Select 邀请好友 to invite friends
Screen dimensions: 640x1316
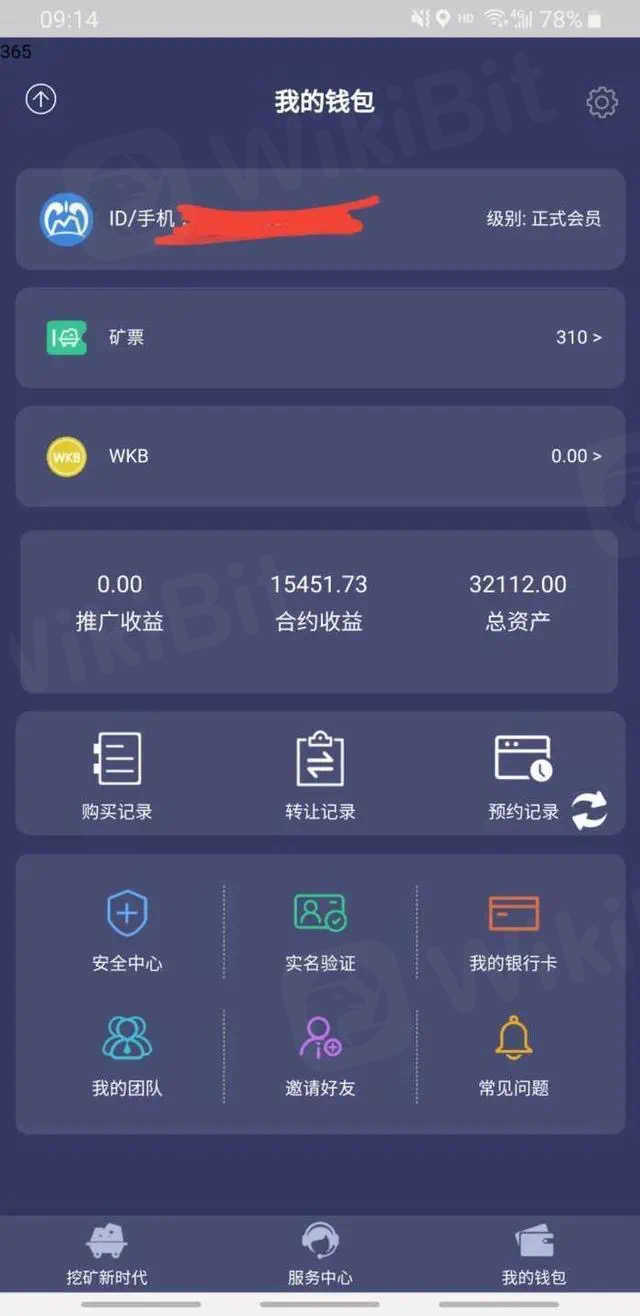(320, 1056)
